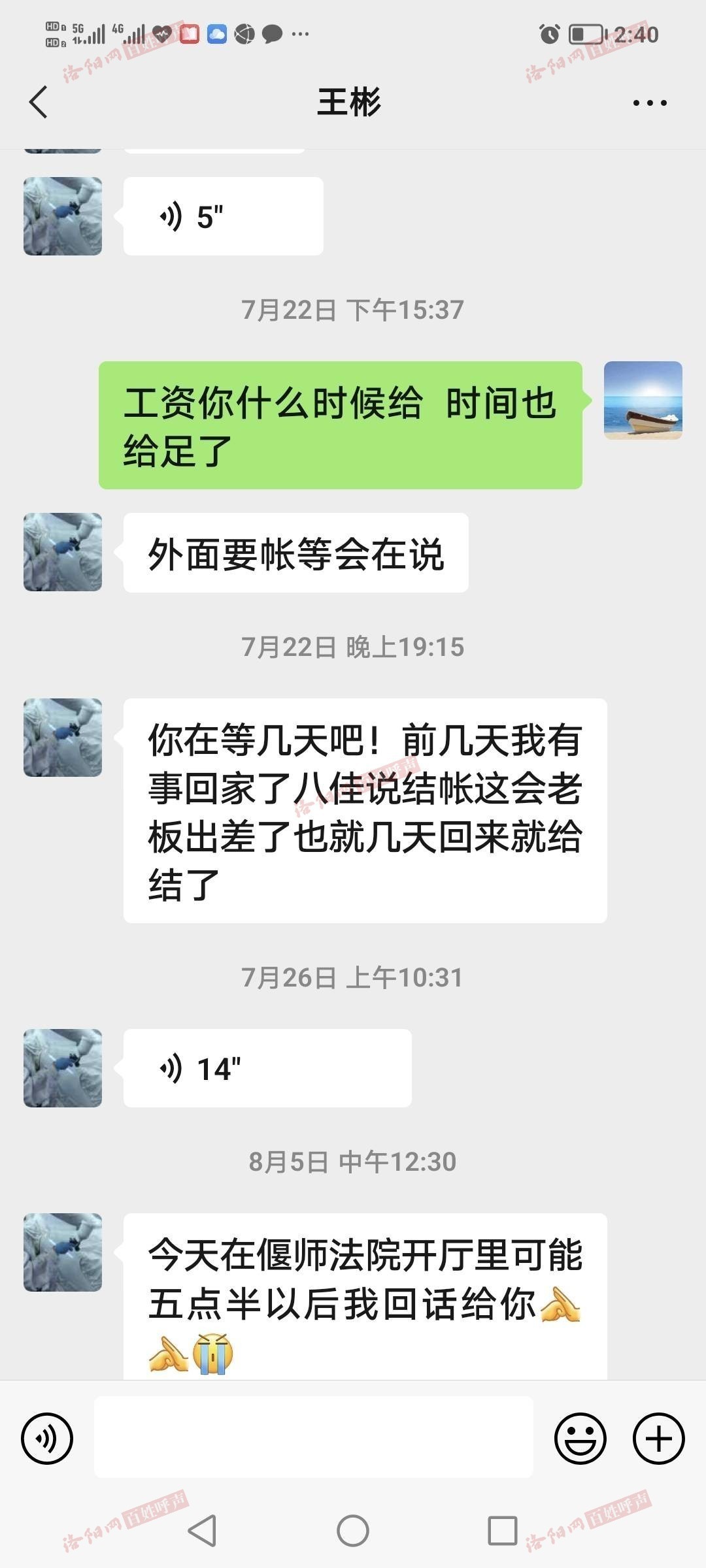Tap system home button

click(353, 1530)
